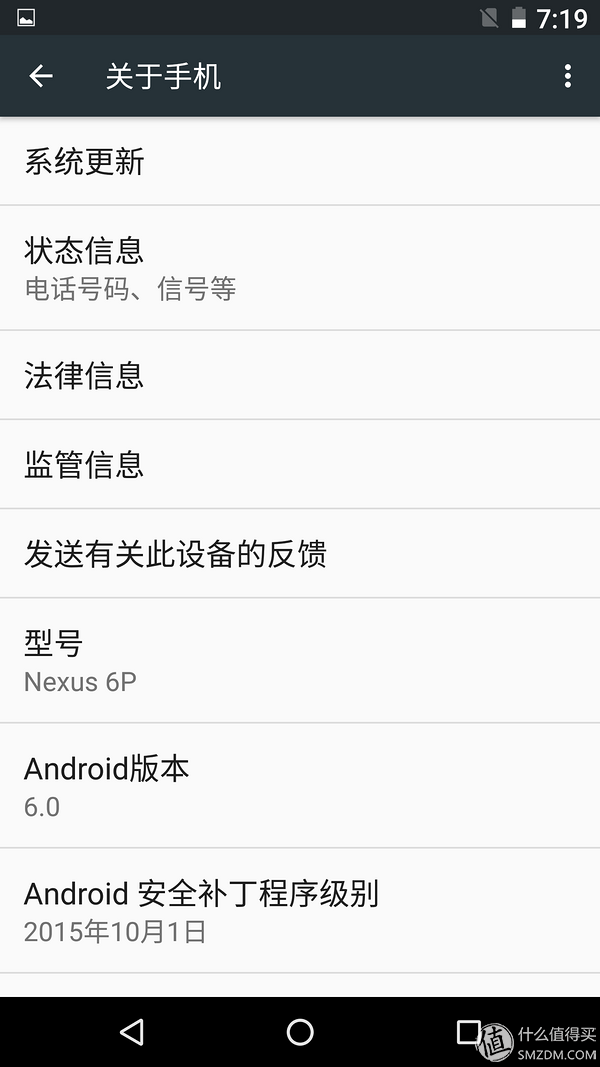The height and width of the screenshot is (1067, 600).
Task: Tap the system back triangle
Action: pos(131,1032)
